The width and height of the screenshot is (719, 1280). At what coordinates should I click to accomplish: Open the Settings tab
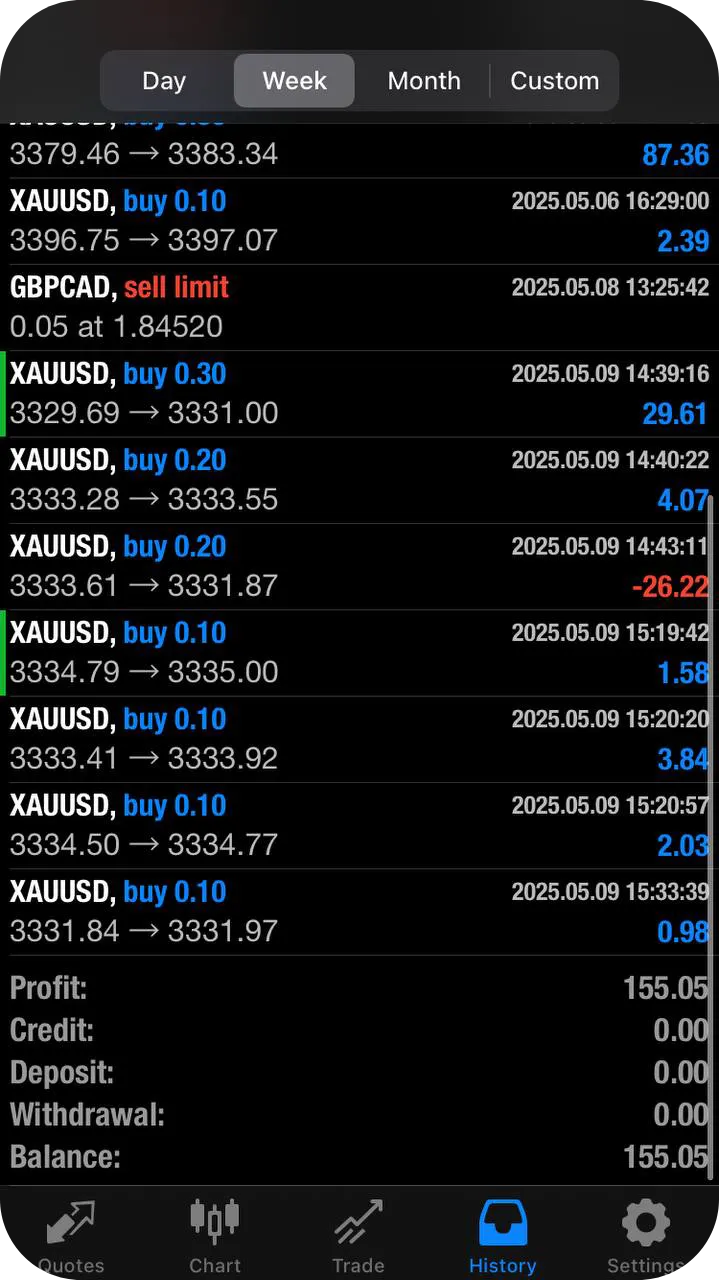[x=646, y=1237]
